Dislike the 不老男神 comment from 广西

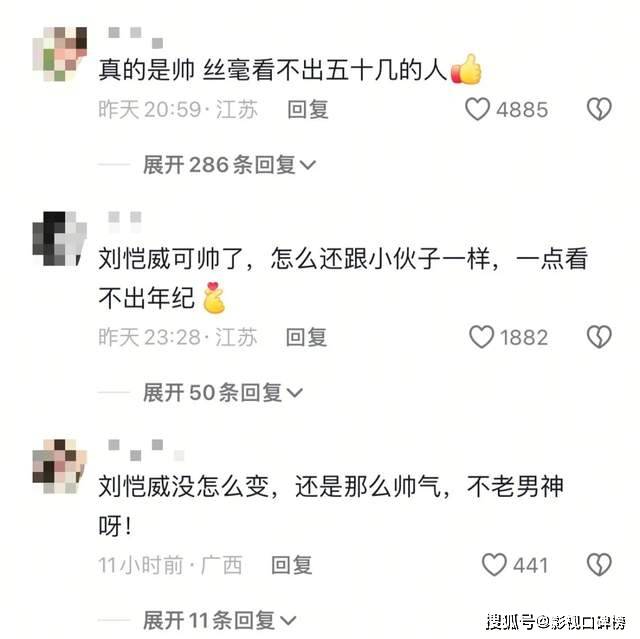[x=598, y=565]
